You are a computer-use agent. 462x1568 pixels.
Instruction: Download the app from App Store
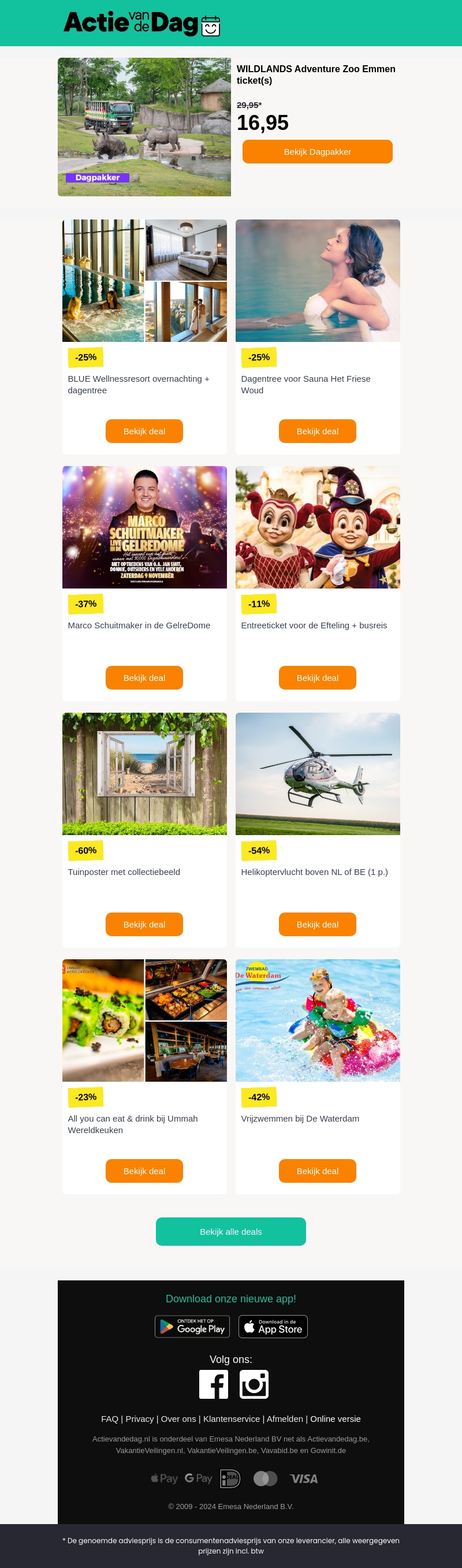(x=273, y=1327)
